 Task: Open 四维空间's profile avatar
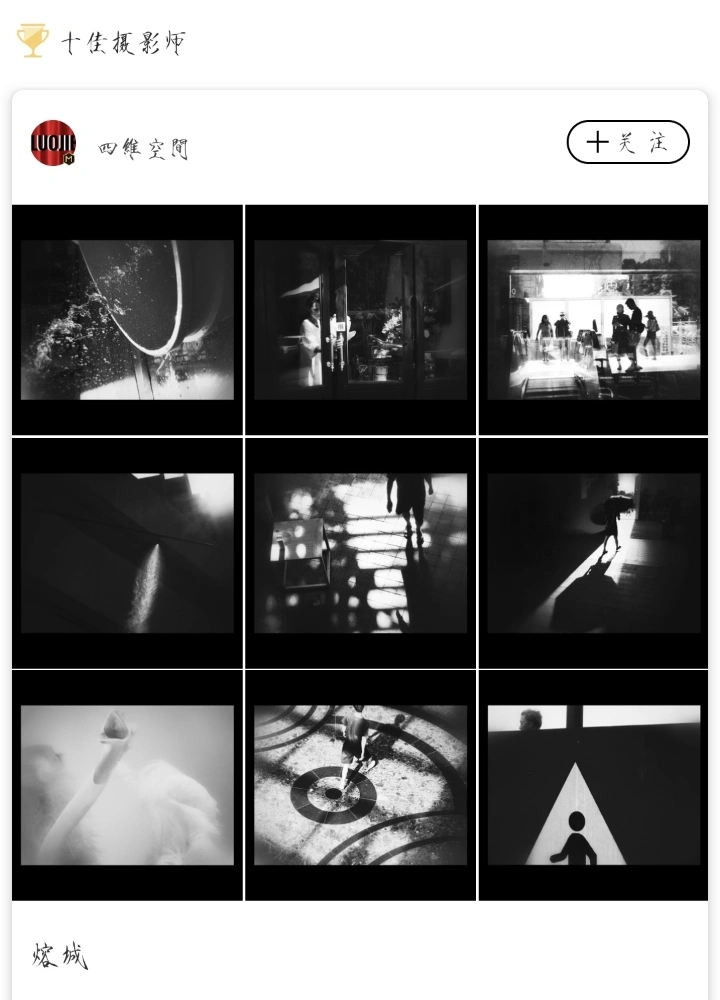pos(53,143)
